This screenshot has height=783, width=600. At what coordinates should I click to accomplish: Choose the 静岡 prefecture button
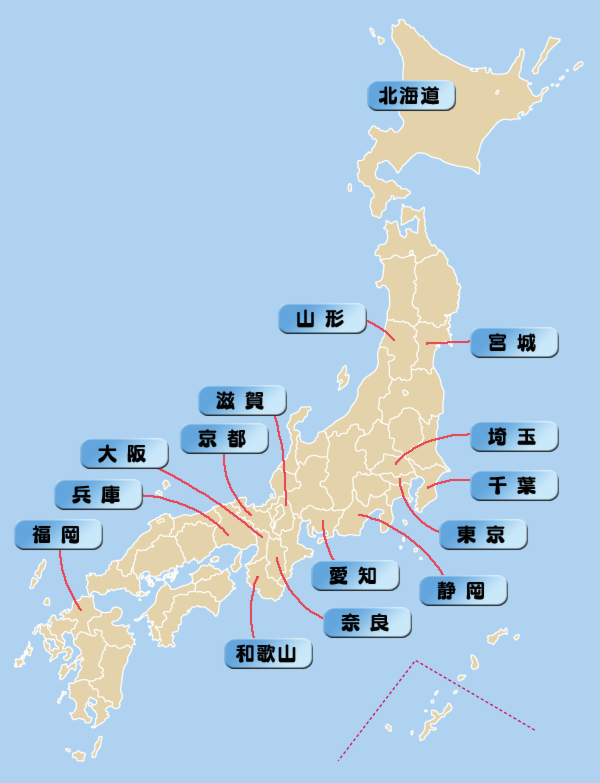(462, 590)
